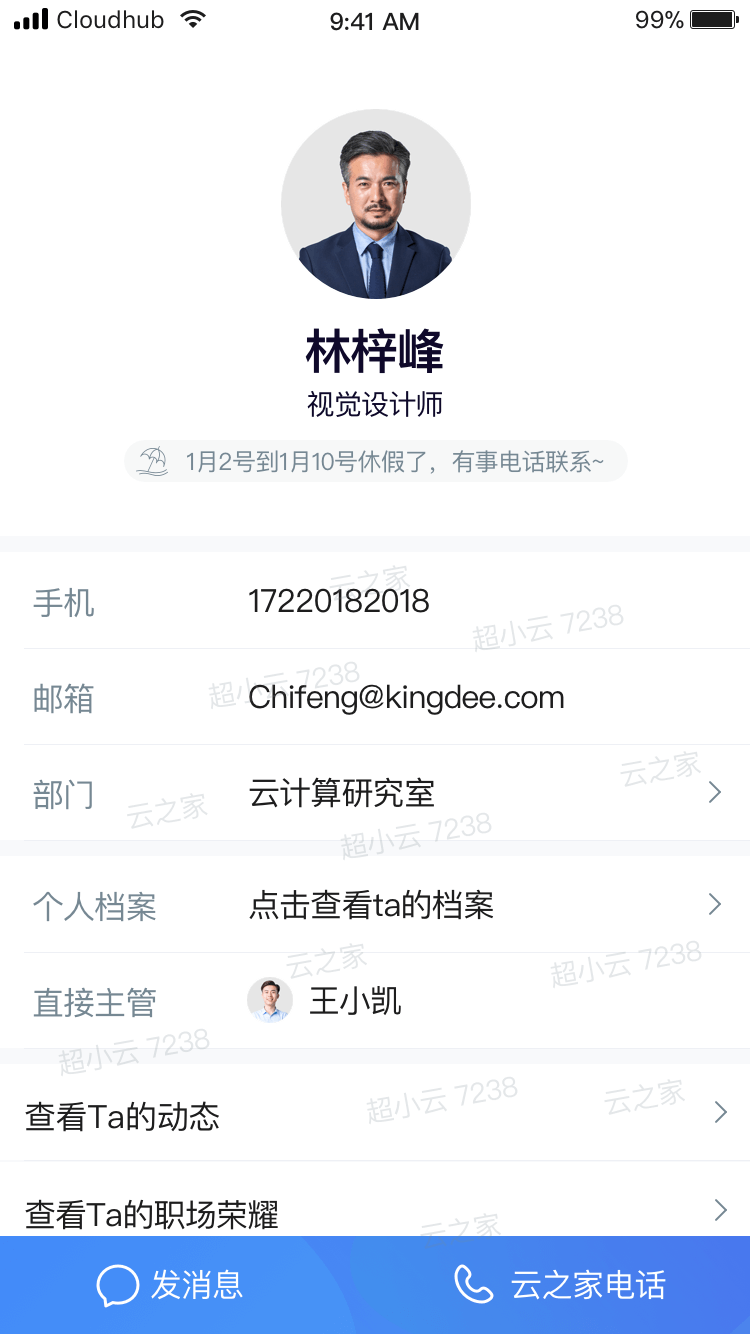Tap the email Chifeng@kingdee.com
The width and height of the screenshot is (750, 1334).
(406, 697)
